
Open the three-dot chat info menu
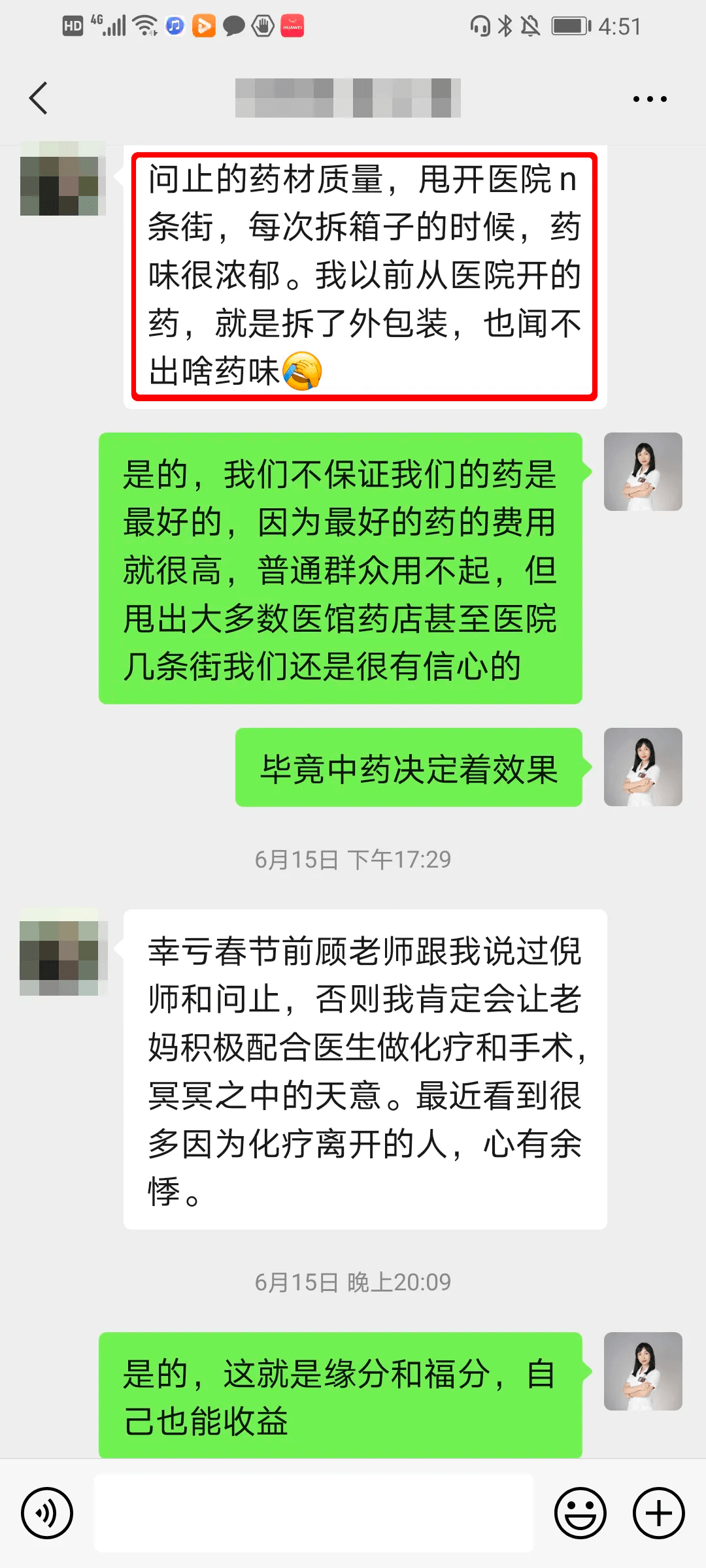coord(650,99)
